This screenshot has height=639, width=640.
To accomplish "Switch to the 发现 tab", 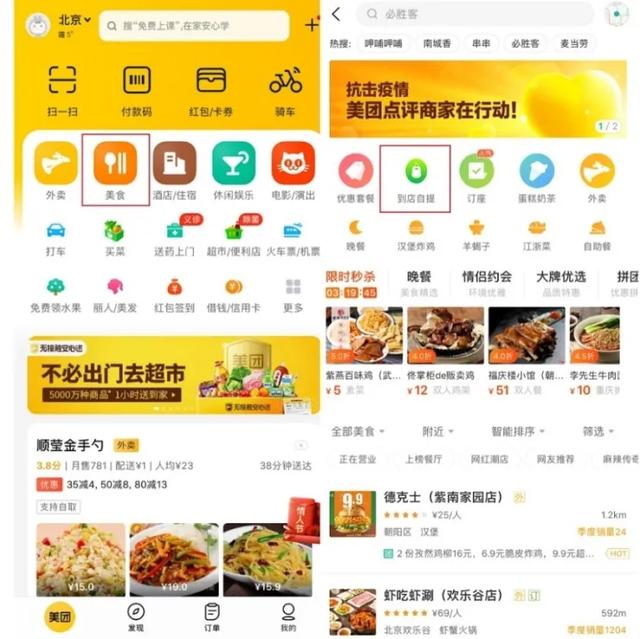I will [136, 616].
